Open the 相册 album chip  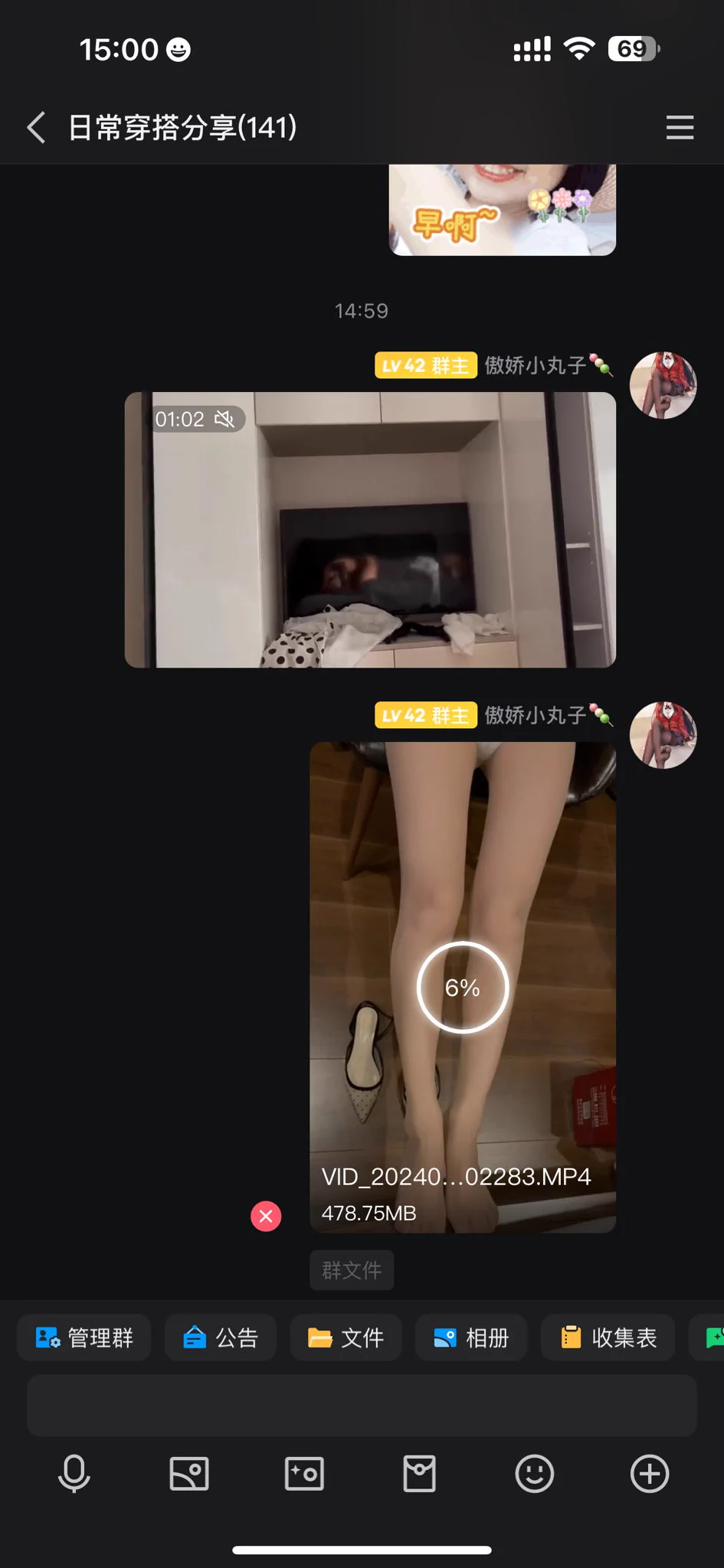coord(471,1338)
